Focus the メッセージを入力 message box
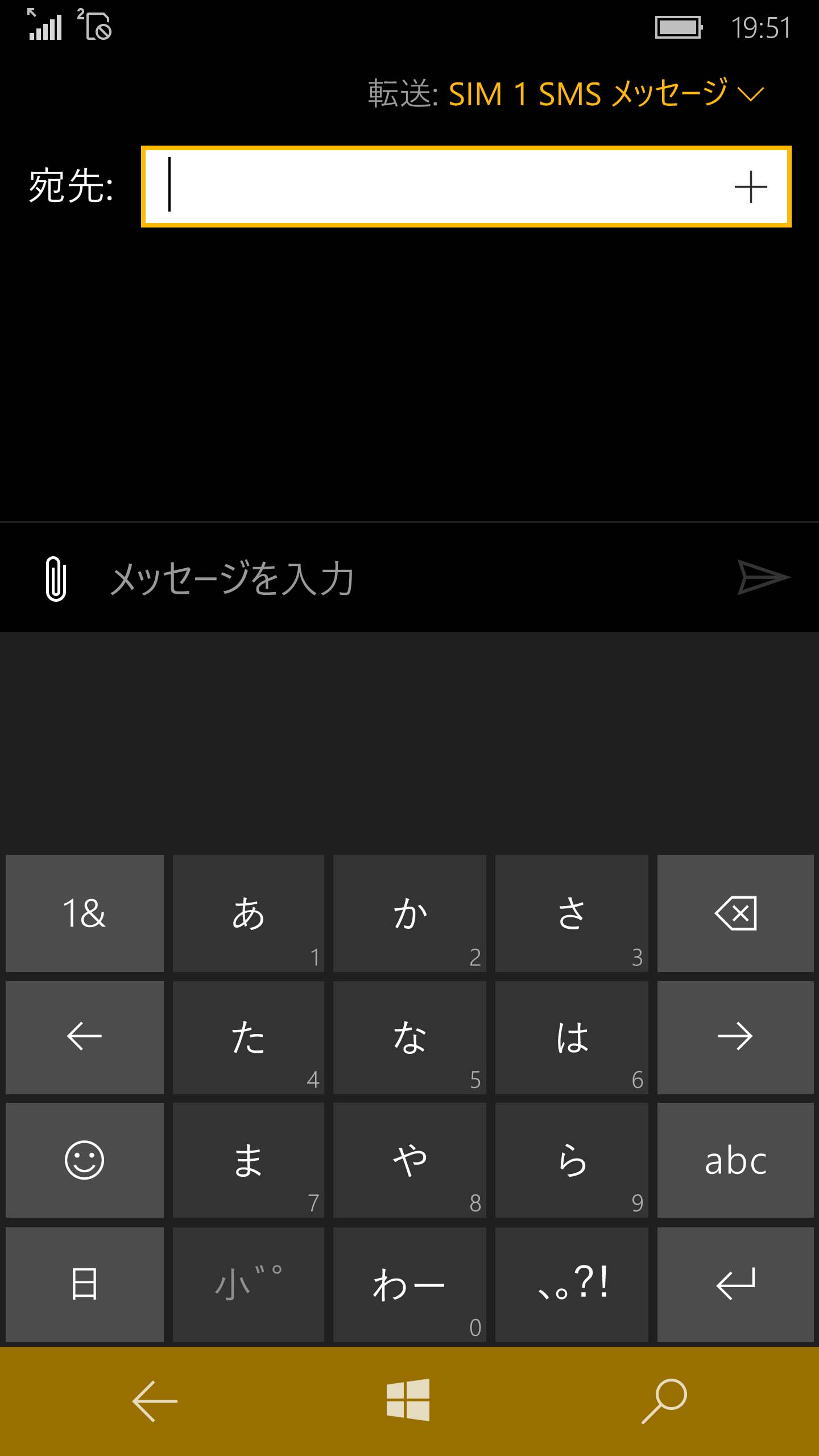Screen dimensions: 819x1456 [409, 578]
